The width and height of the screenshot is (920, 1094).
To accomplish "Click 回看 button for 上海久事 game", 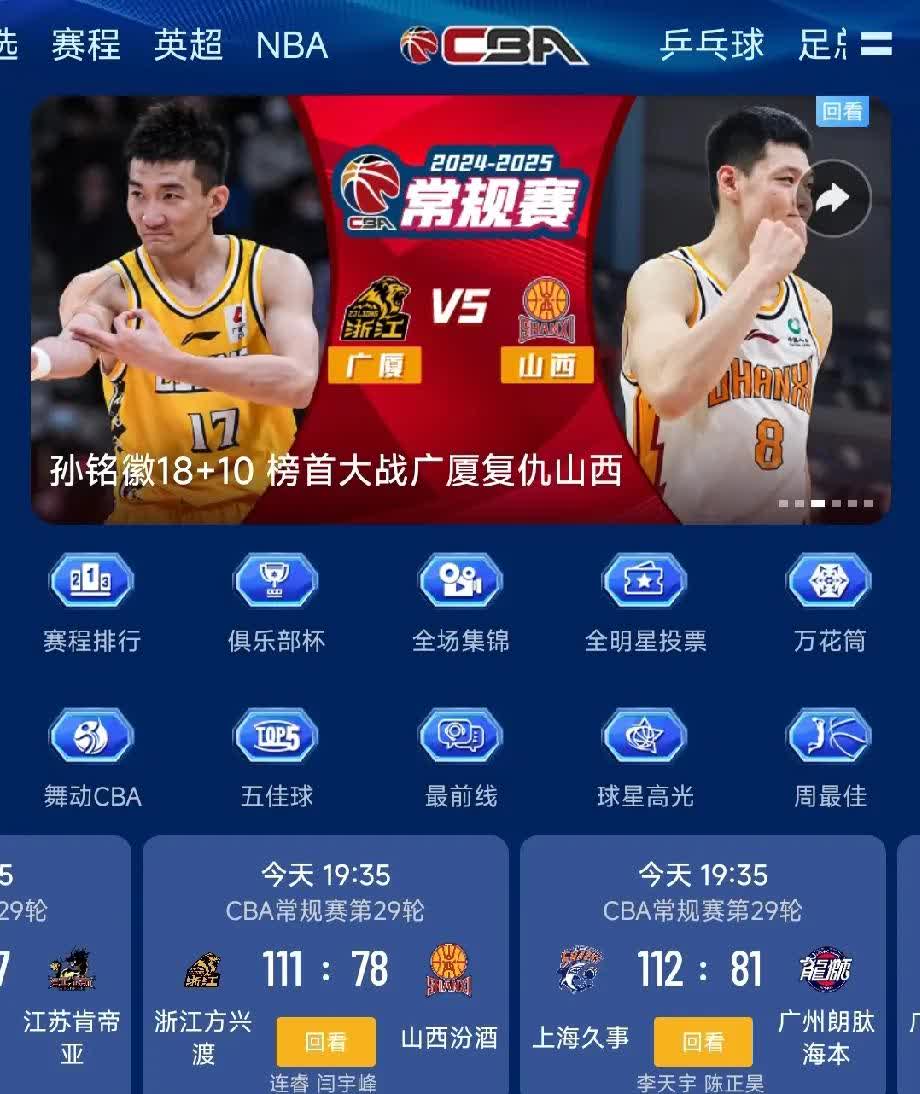I will pos(702,1043).
